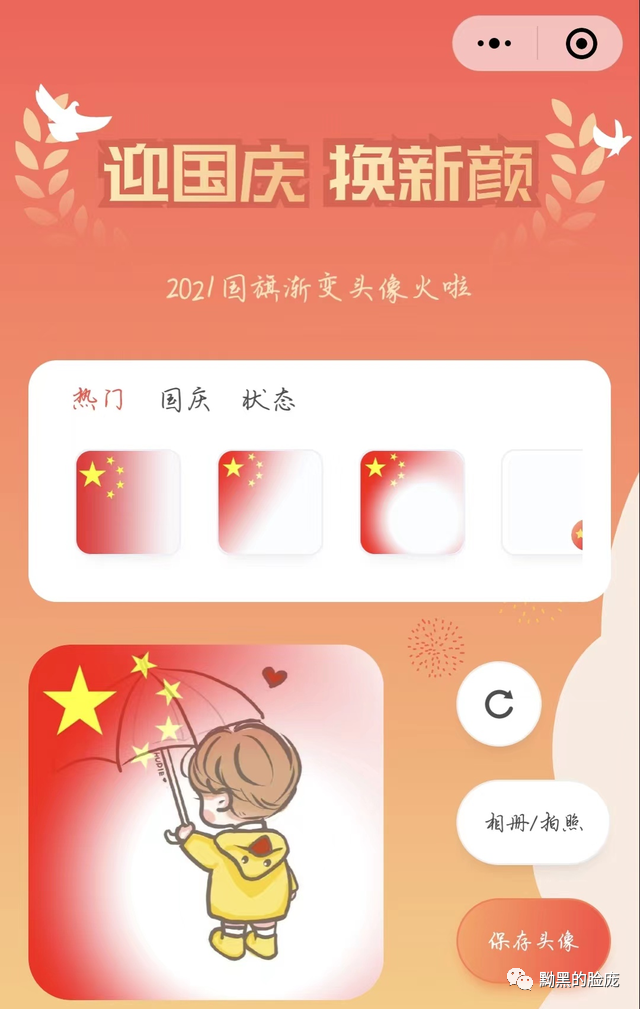Select the left-side gradient flag frame
The image size is (640, 1009).
point(128,502)
